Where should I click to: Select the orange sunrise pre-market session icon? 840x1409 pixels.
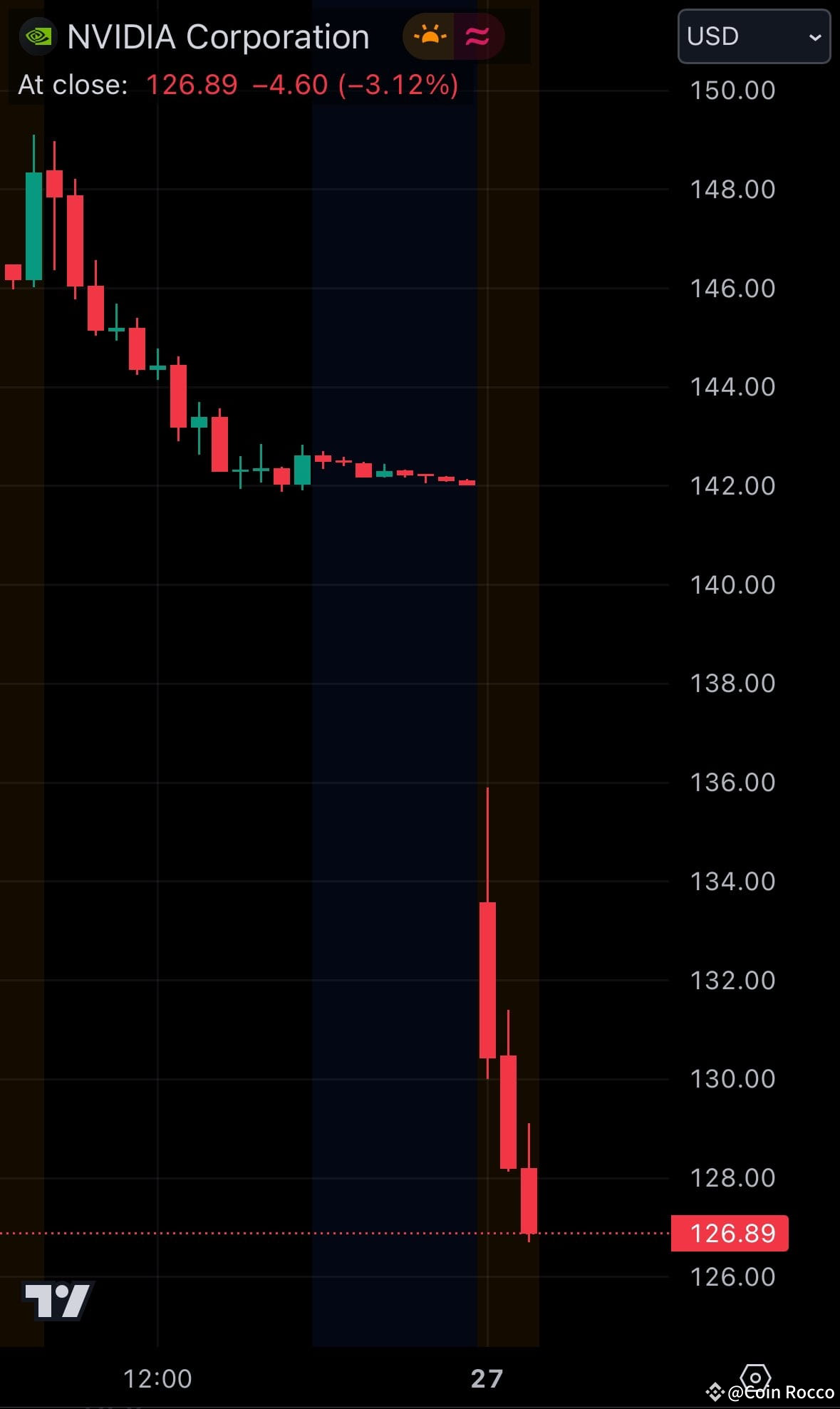click(x=429, y=36)
